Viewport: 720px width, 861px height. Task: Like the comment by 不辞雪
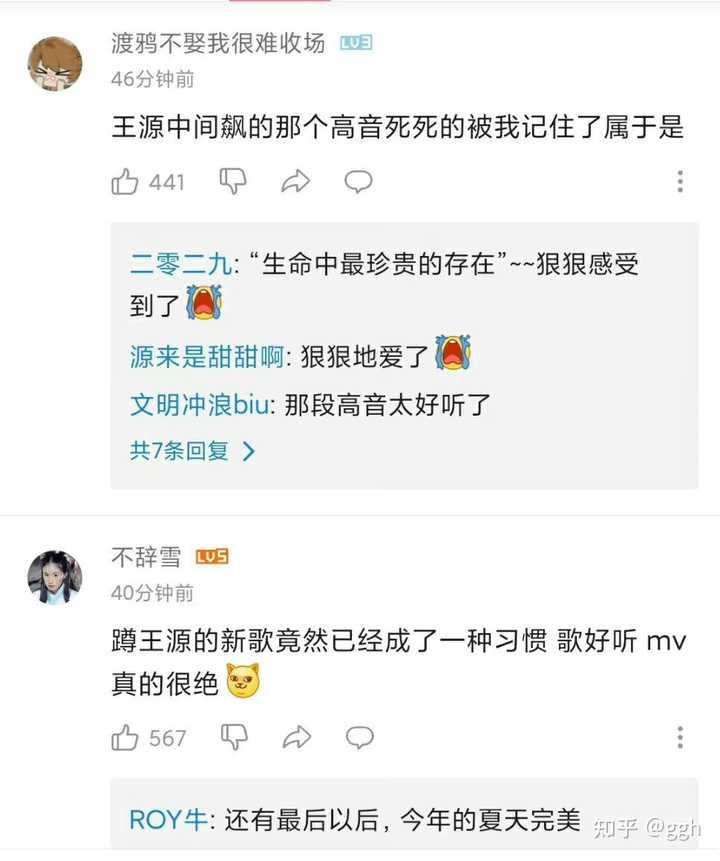coord(126,738)
